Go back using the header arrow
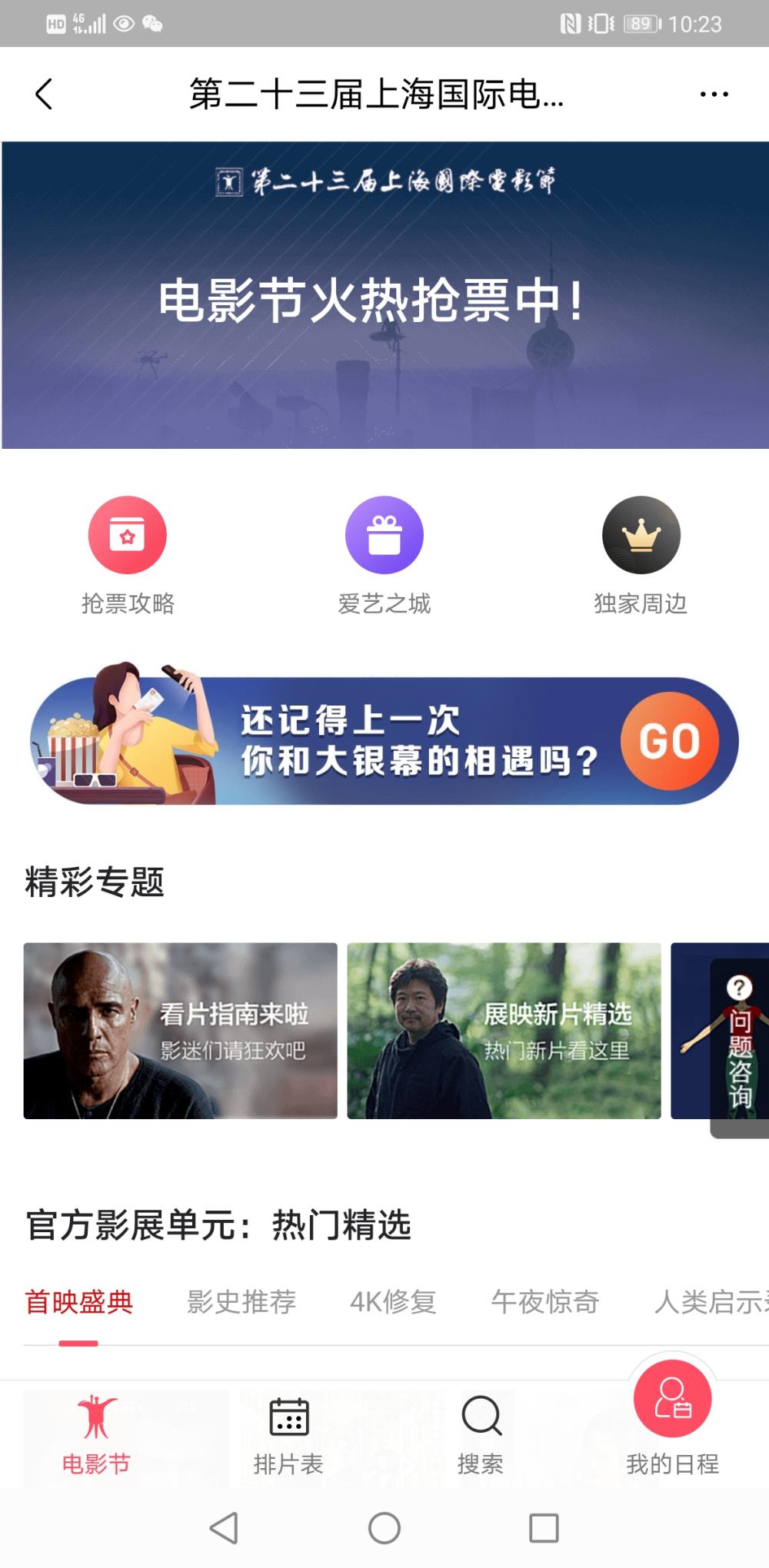The width and height of the screenshot is (769, 1568). click(x=44, y=95)
